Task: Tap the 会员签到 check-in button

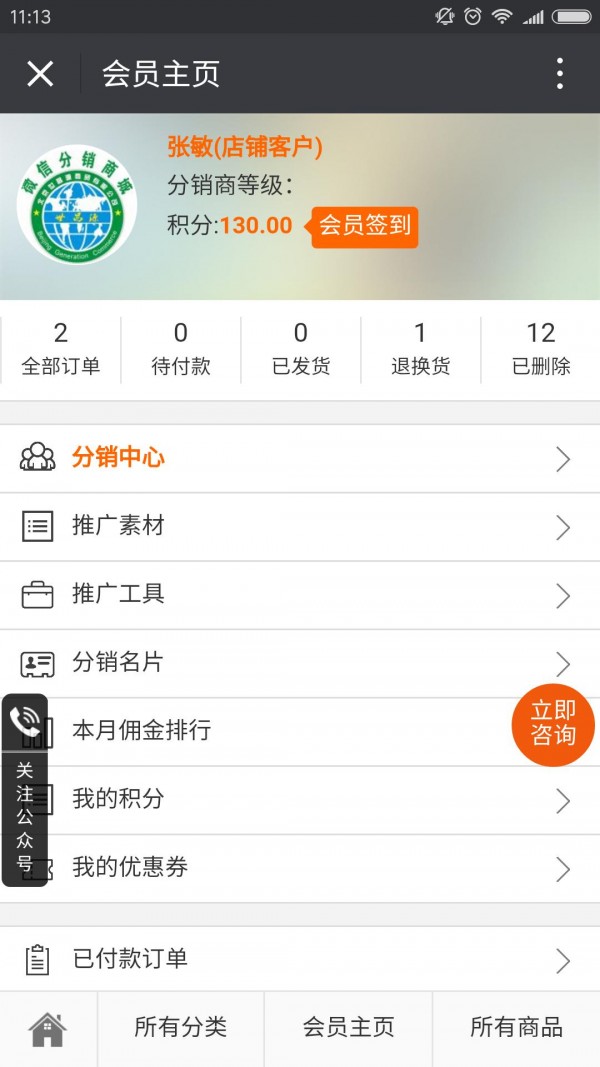Action: coord(364,226)
